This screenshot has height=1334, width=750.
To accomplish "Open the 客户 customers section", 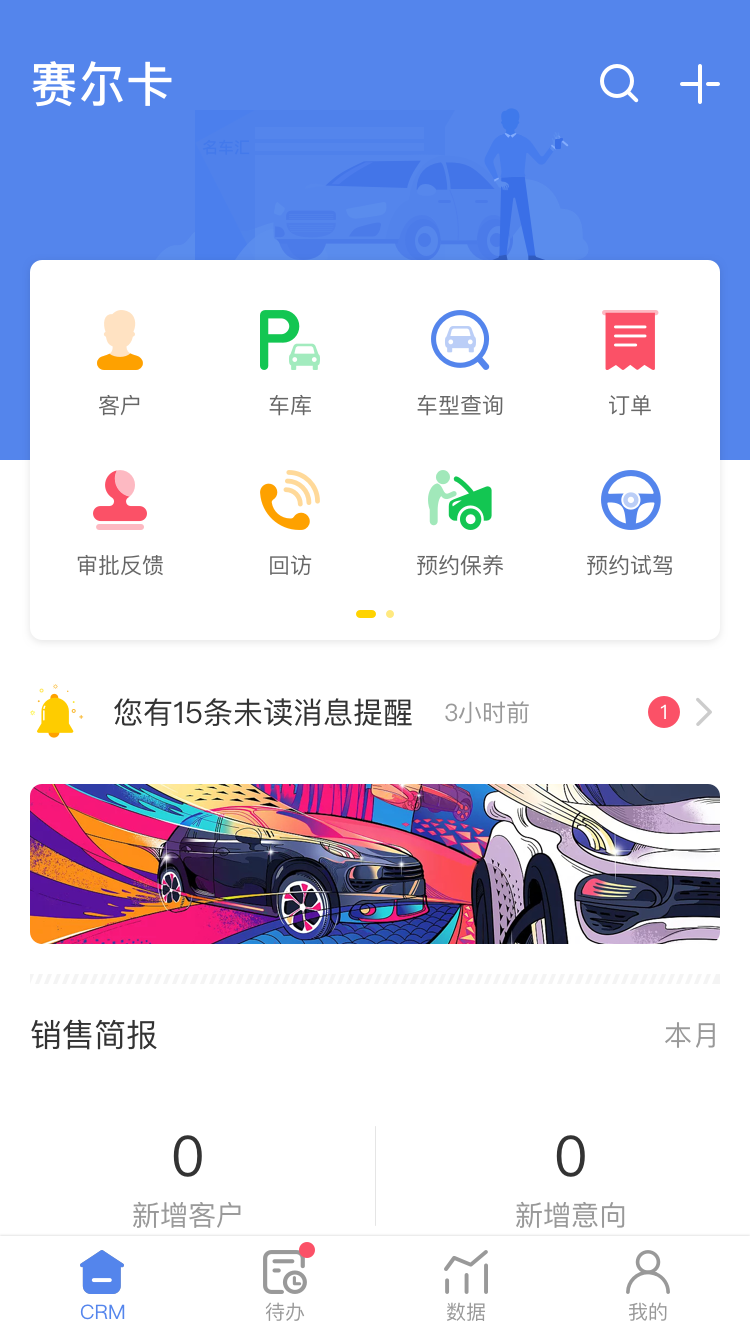I will click(120, 362).
